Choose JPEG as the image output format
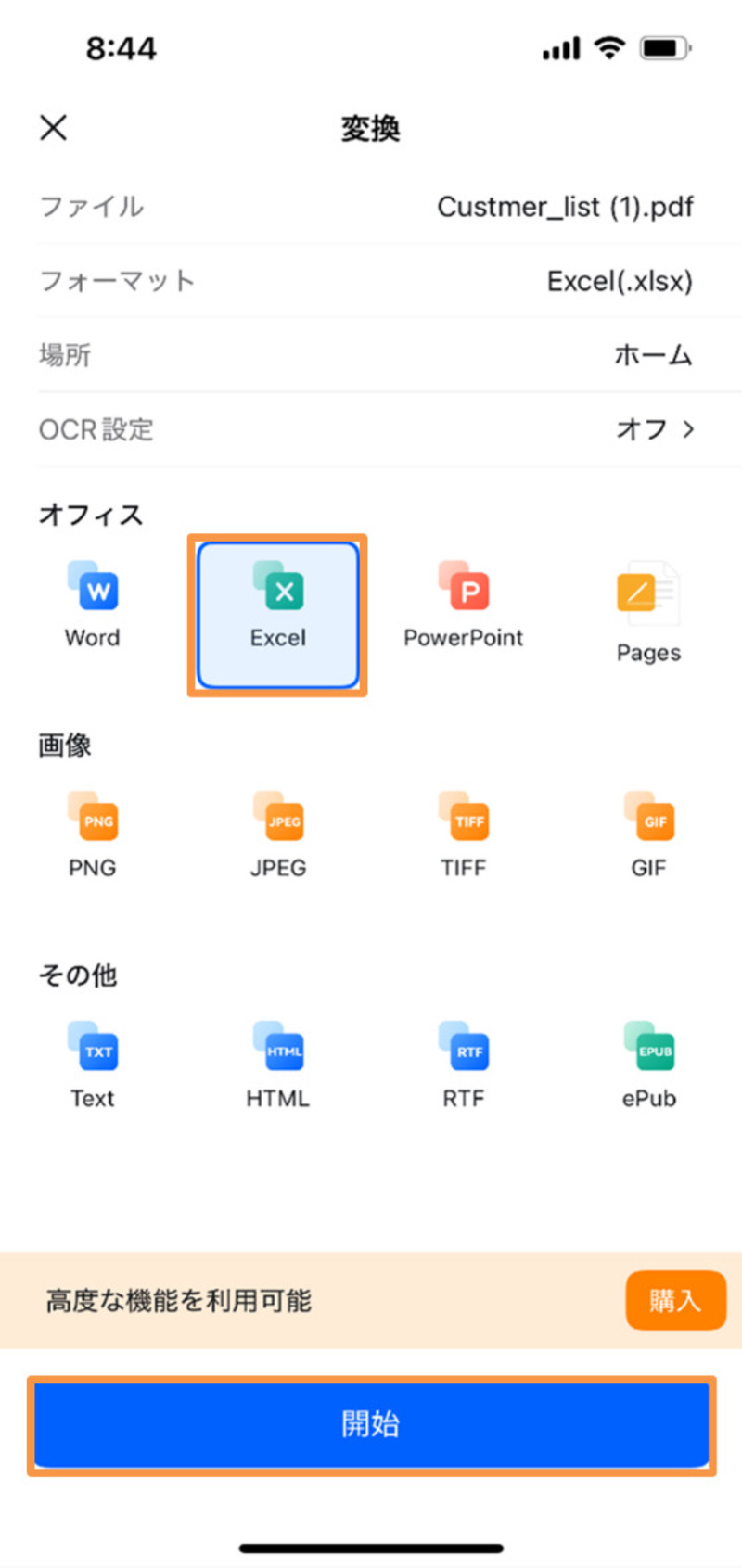Screen dimensions: 742x1568 pos(277,833)
